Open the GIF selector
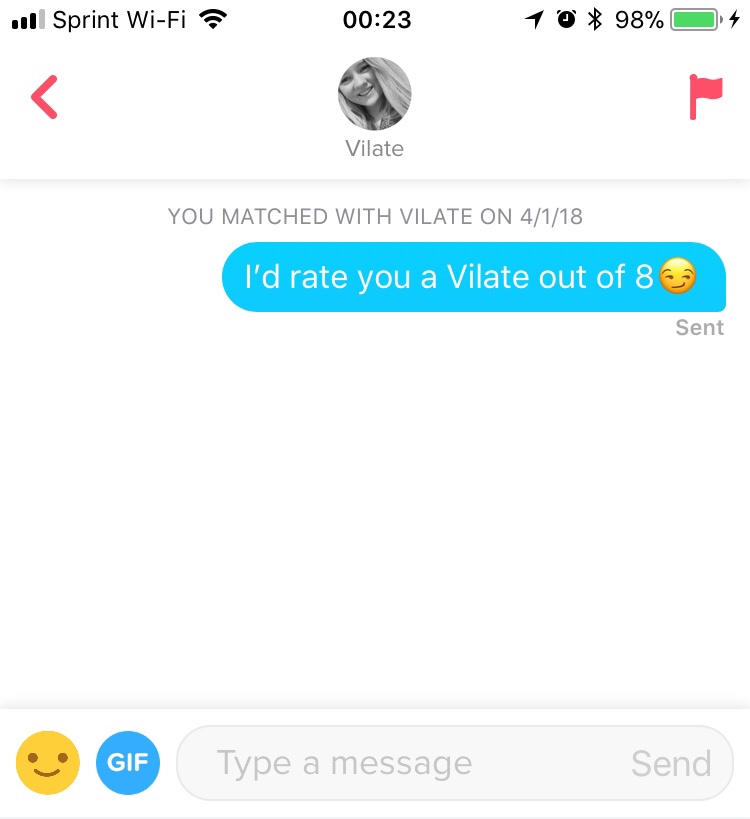 [x=128, y=763]
